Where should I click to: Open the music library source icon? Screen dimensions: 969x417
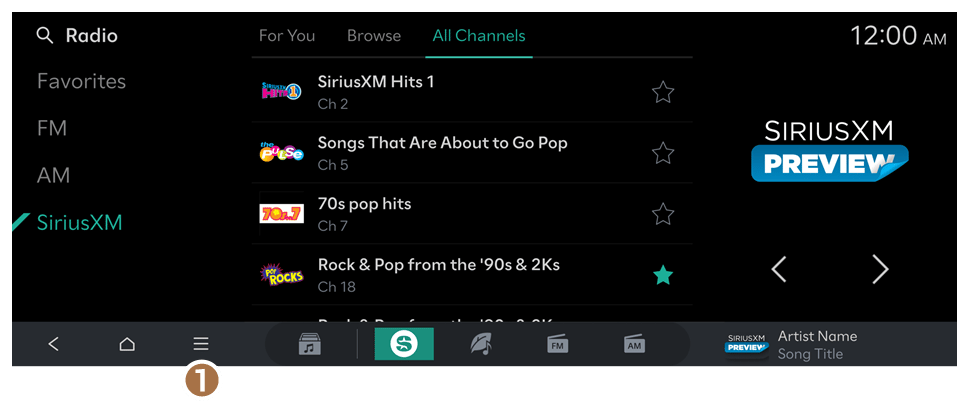(310, 344)
